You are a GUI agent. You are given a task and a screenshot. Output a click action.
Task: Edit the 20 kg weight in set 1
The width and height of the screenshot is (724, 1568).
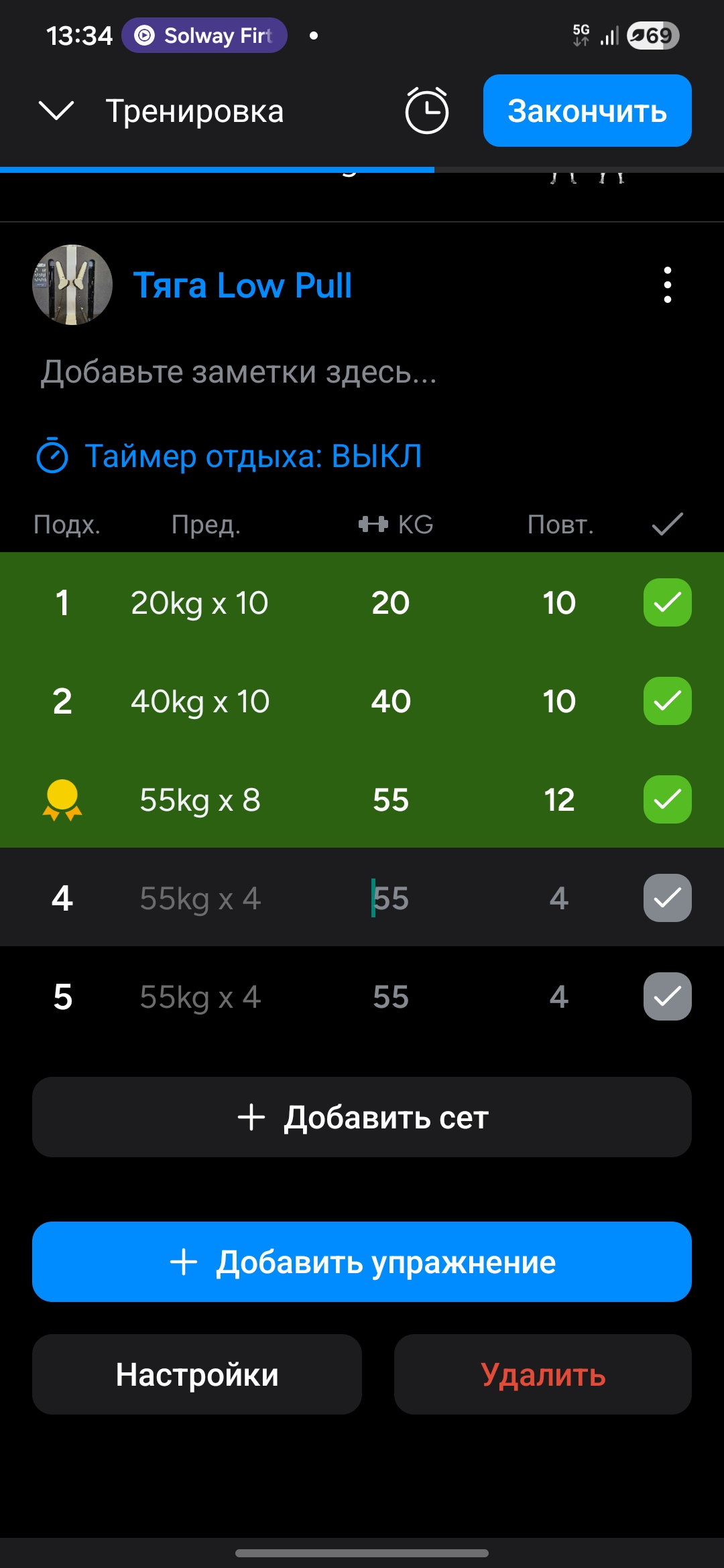pos(391,602)
